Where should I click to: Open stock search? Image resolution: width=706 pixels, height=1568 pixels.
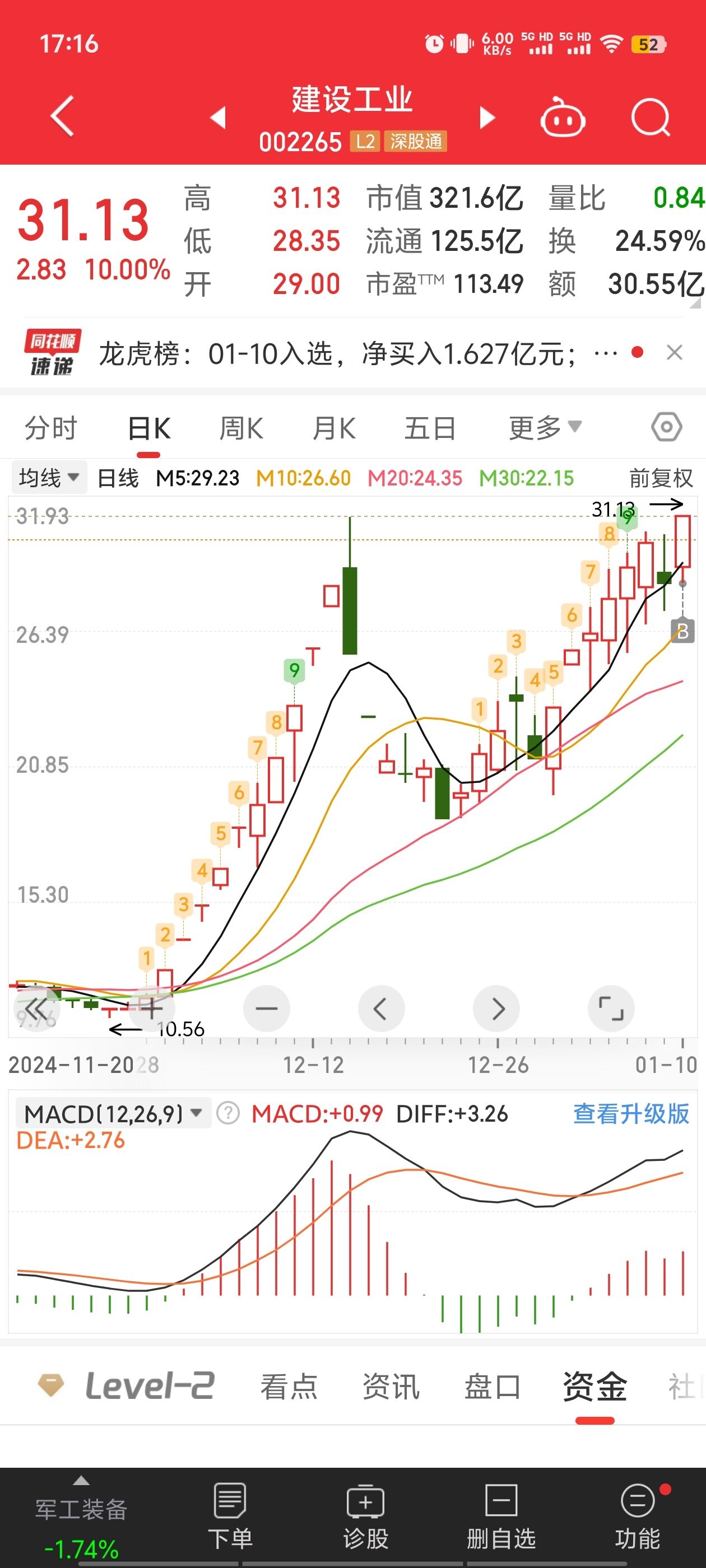click(x=650, y=118)
